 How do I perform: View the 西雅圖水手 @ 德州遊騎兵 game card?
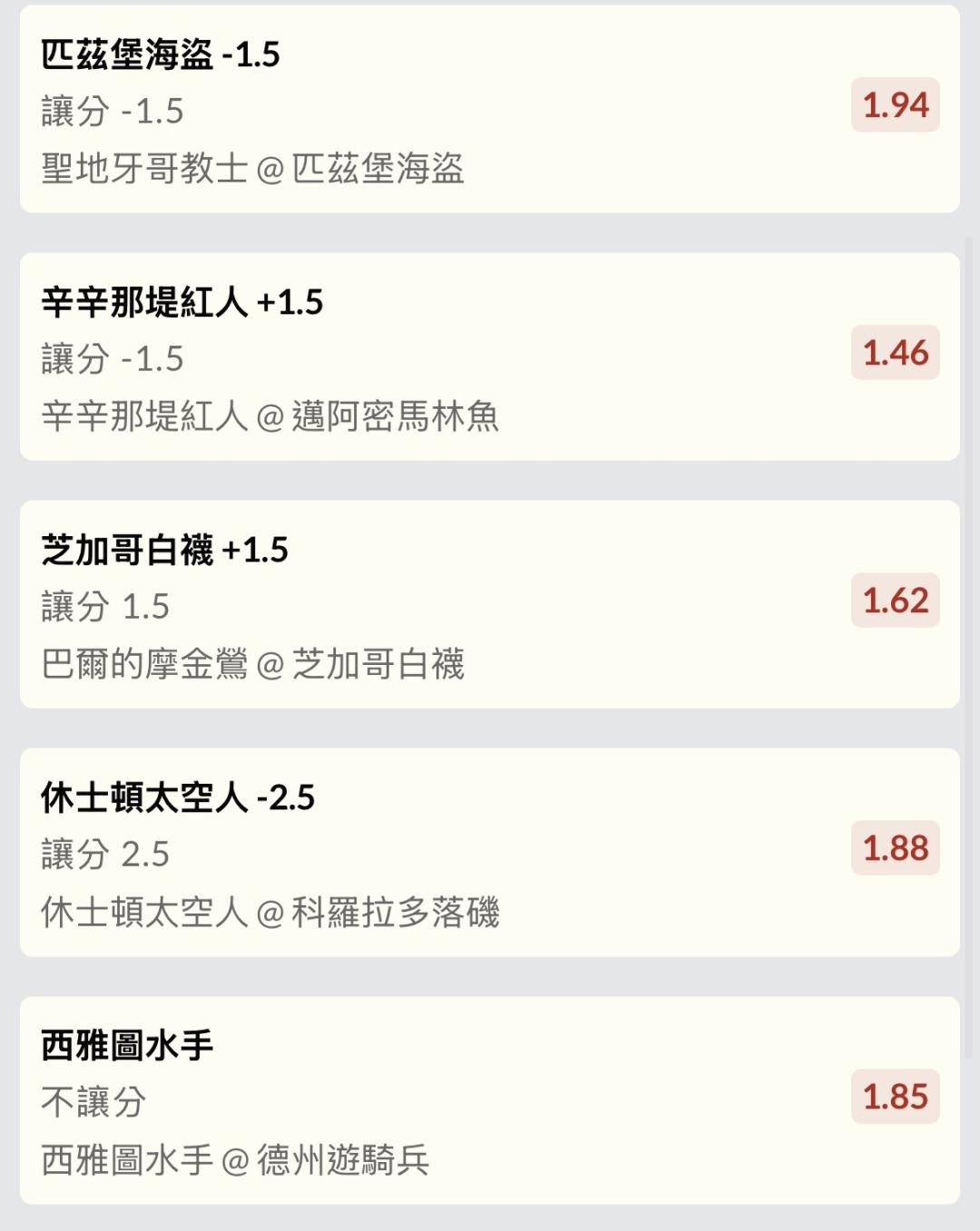pyautogui.click(x=235, y=1160)
